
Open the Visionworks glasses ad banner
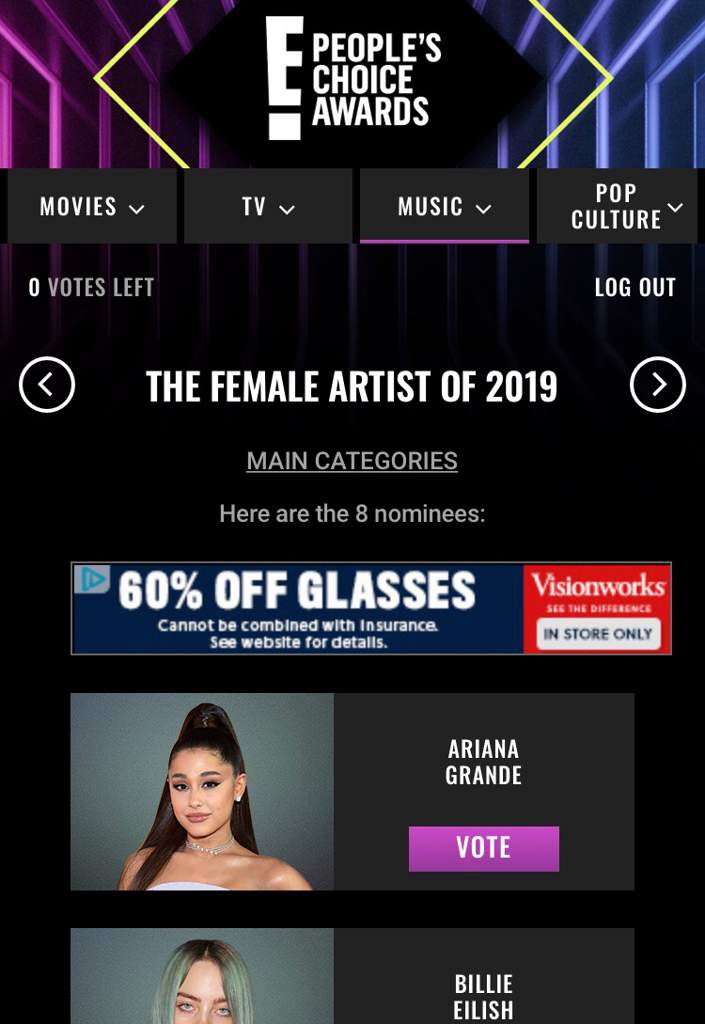pos(371,608)
